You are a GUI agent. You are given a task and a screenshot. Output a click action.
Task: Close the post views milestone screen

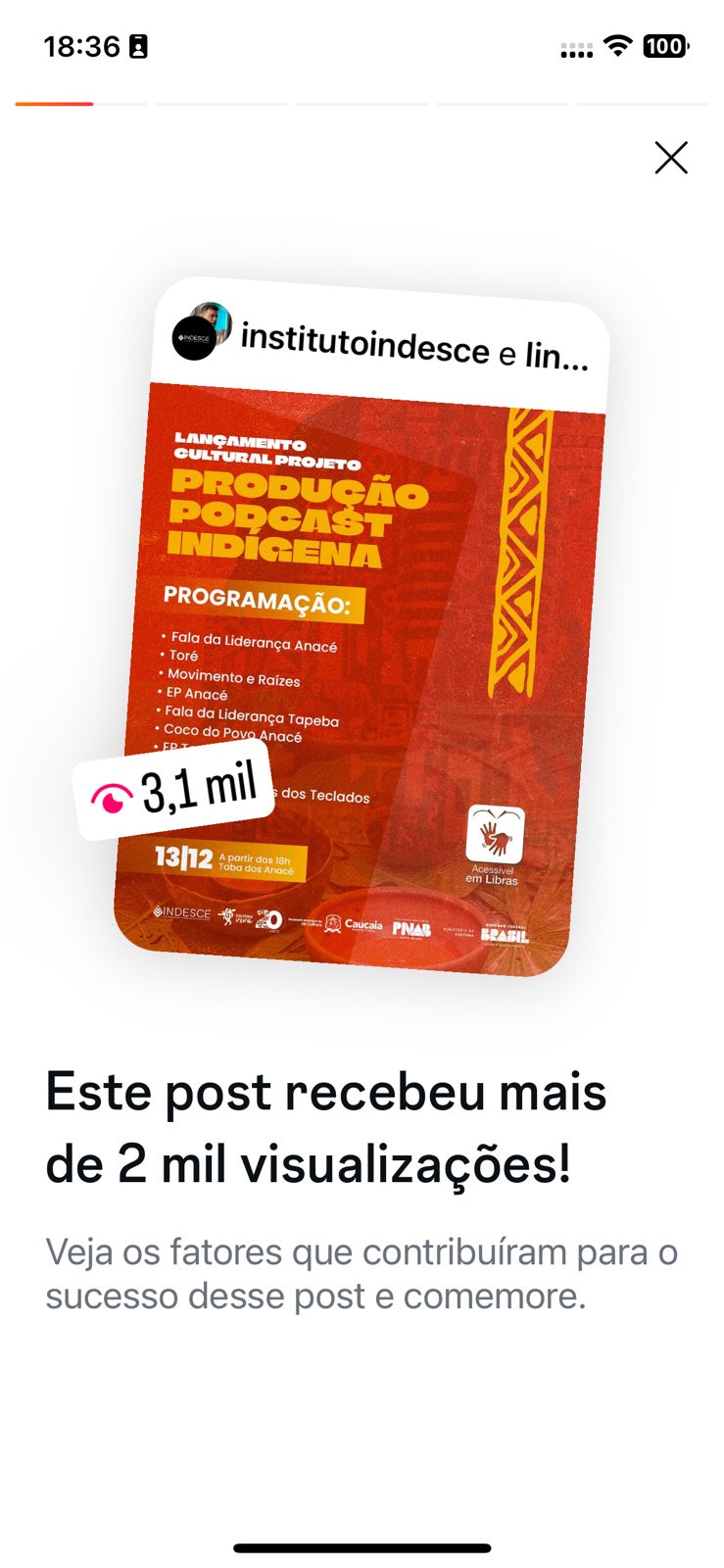(x=671, y=158)
